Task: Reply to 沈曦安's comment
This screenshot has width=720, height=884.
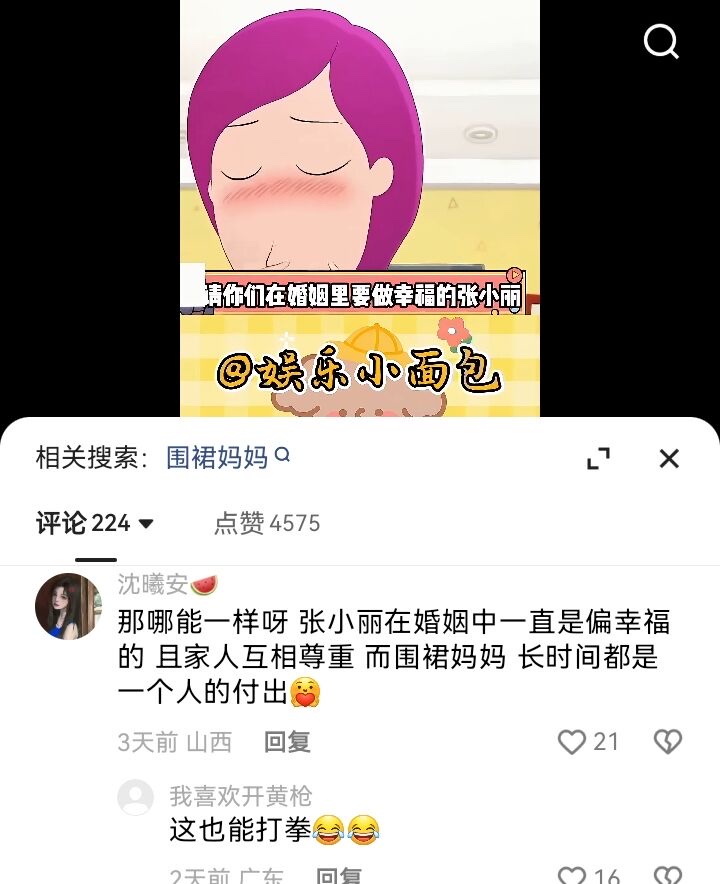Action: pyautogui.click(x=287, y=742)
